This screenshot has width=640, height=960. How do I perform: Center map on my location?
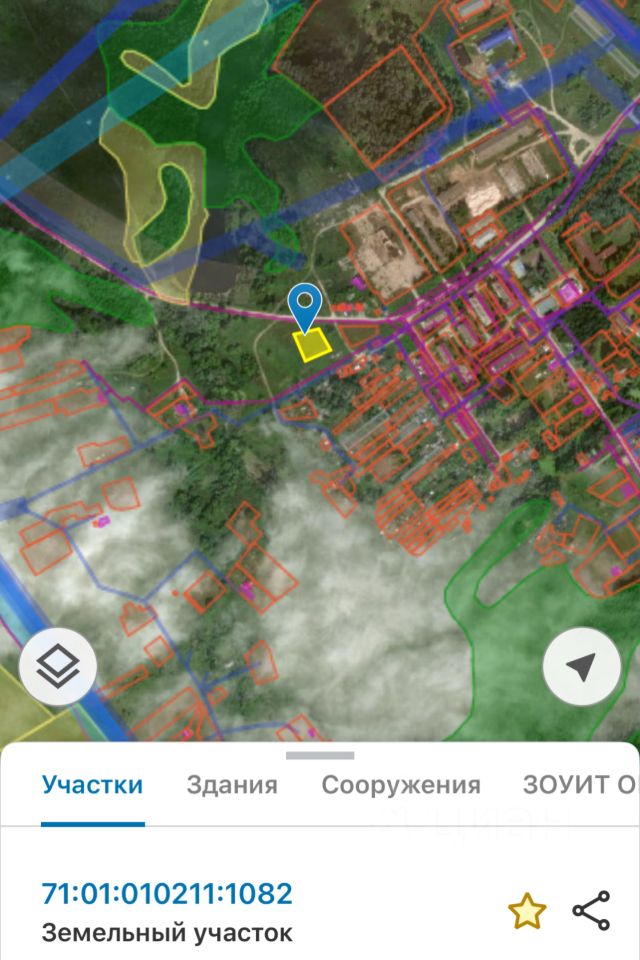[x=581, y=668]
